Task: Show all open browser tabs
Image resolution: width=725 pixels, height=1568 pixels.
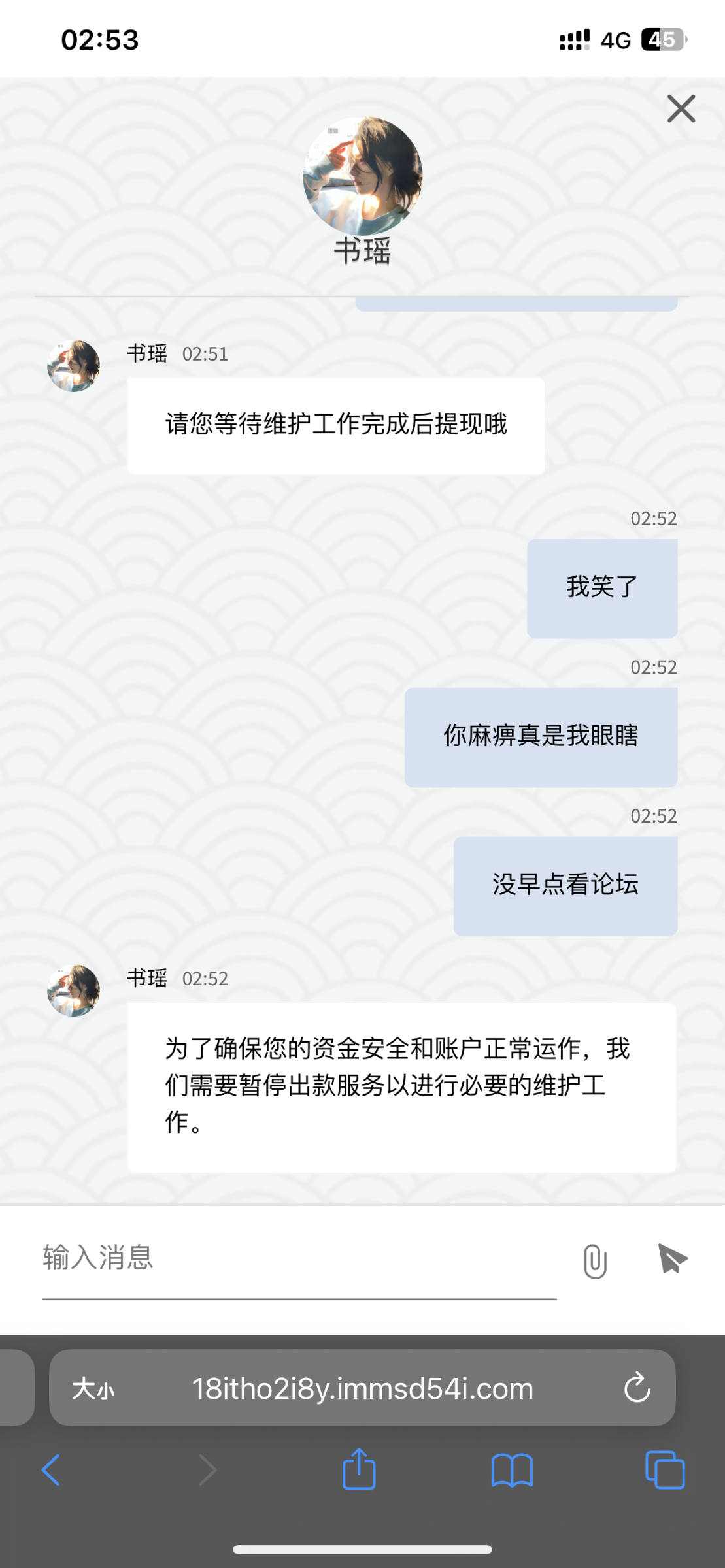Action: pyautogui.click(x=665, y=1470)
